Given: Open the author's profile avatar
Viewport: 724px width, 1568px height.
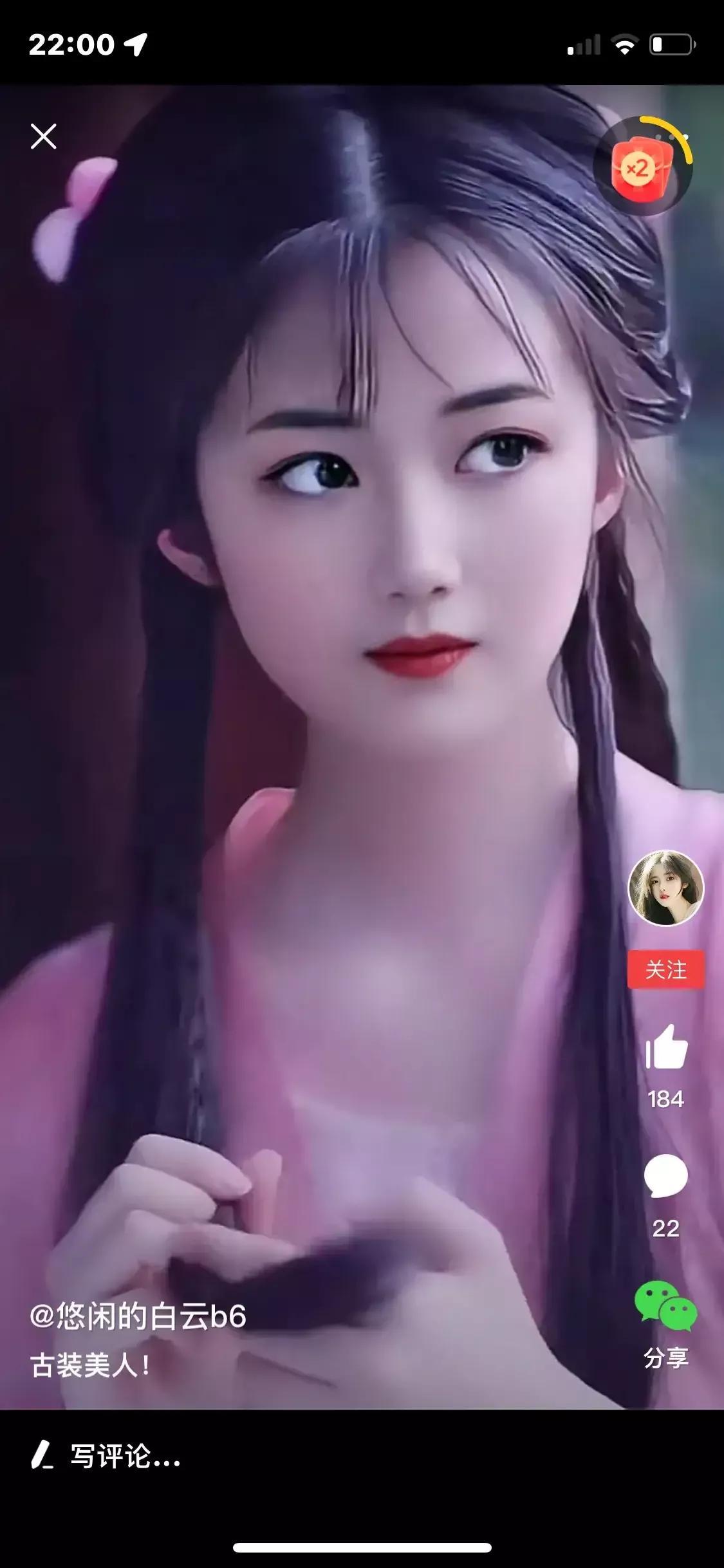Looking at the screenshot, I should click(x=665, y=888).
